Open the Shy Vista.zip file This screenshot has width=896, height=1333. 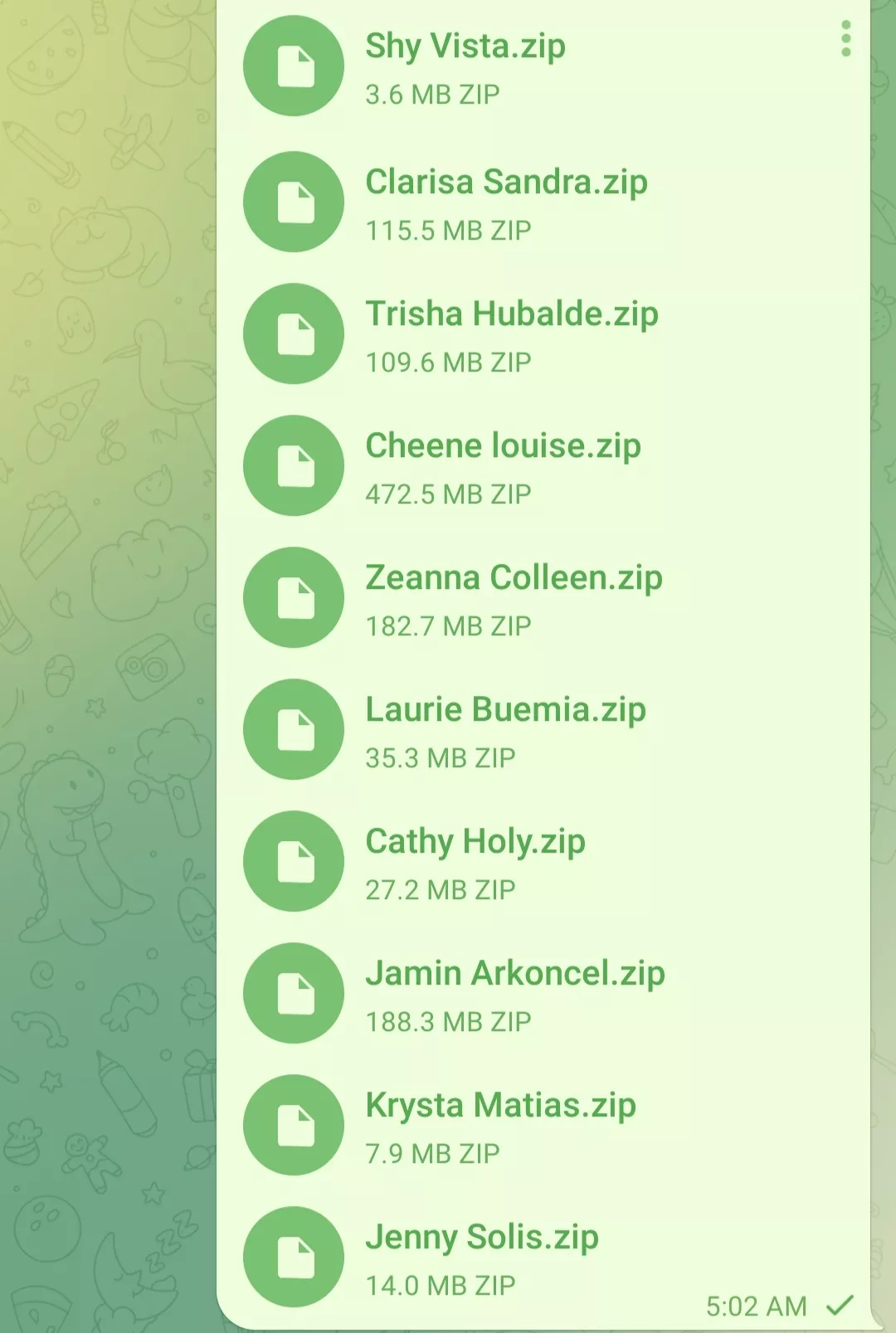pos(295,66)
